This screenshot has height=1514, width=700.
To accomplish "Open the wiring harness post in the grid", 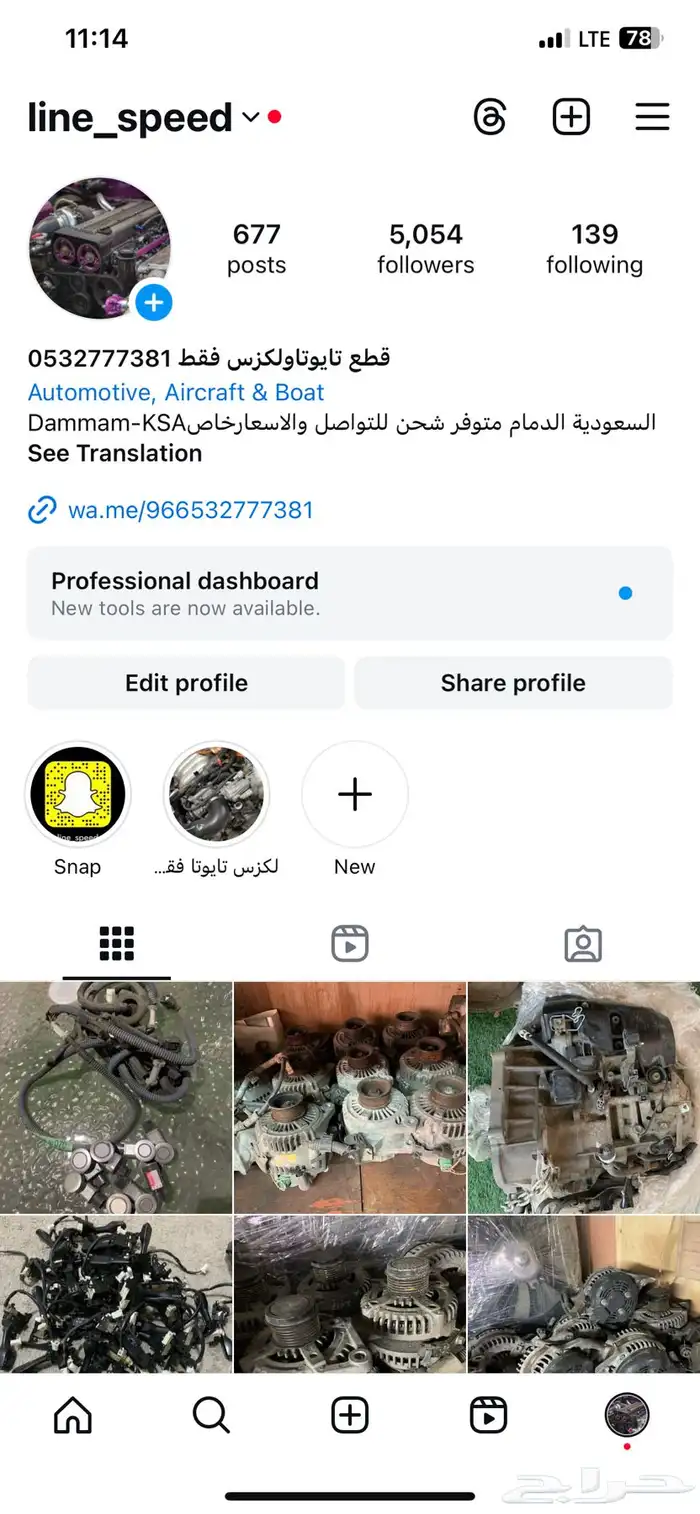I will (x=116, y=1097).
